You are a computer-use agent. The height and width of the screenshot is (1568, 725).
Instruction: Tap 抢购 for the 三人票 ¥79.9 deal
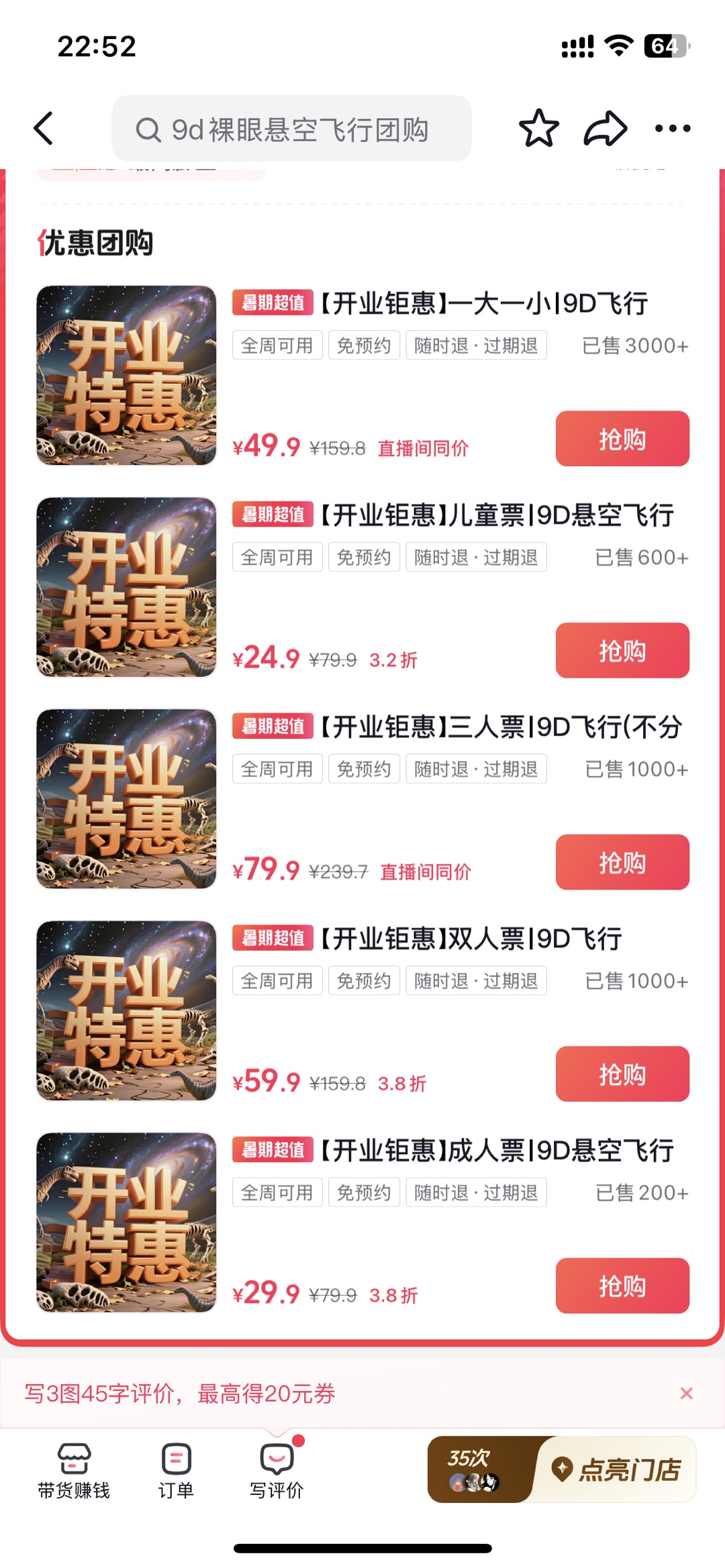[622, 862]
